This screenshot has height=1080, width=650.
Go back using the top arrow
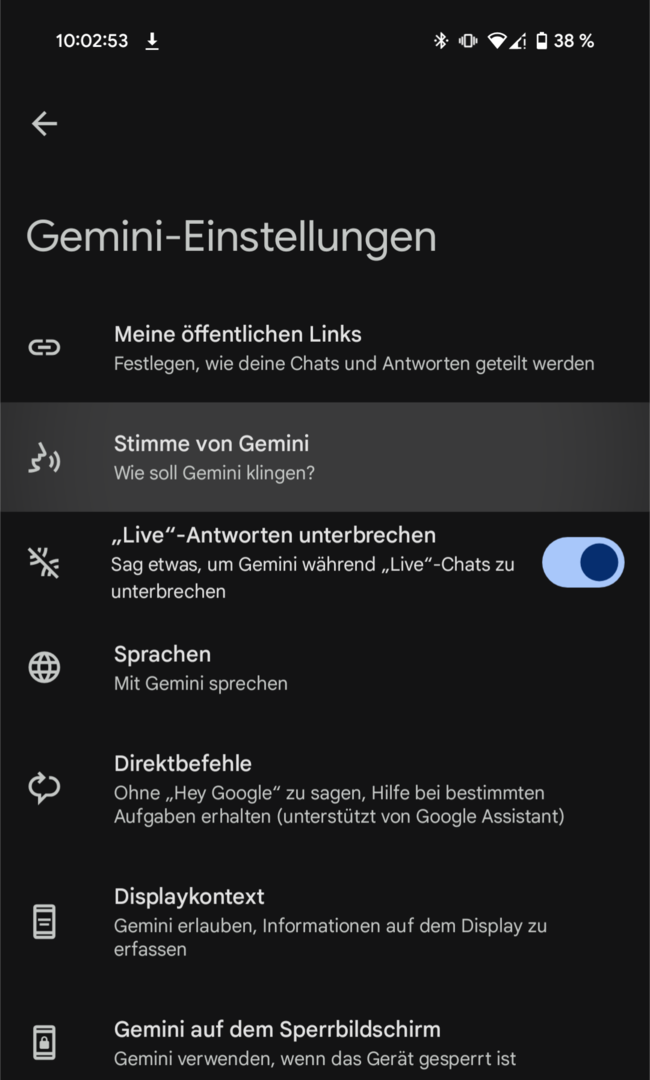coord(44,123)
